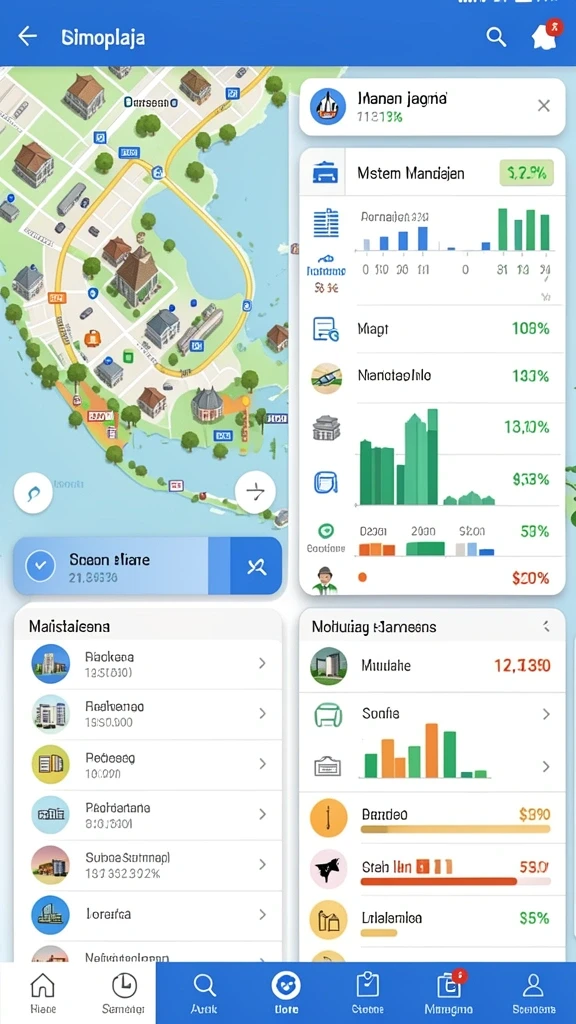This screenshot has width=576, height=1024.
Task: Open the bottom tab with red badge
Action: (x=449, y=993)
